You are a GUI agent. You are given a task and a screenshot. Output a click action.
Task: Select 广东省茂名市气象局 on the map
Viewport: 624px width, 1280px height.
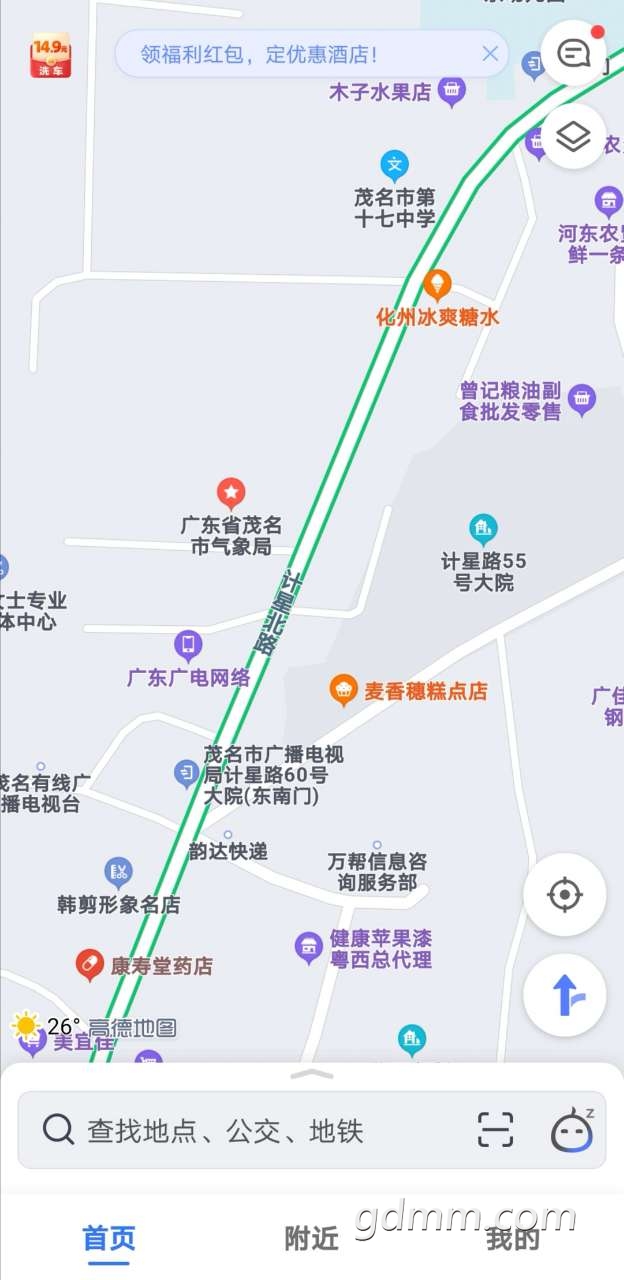(x=231, y=492)
